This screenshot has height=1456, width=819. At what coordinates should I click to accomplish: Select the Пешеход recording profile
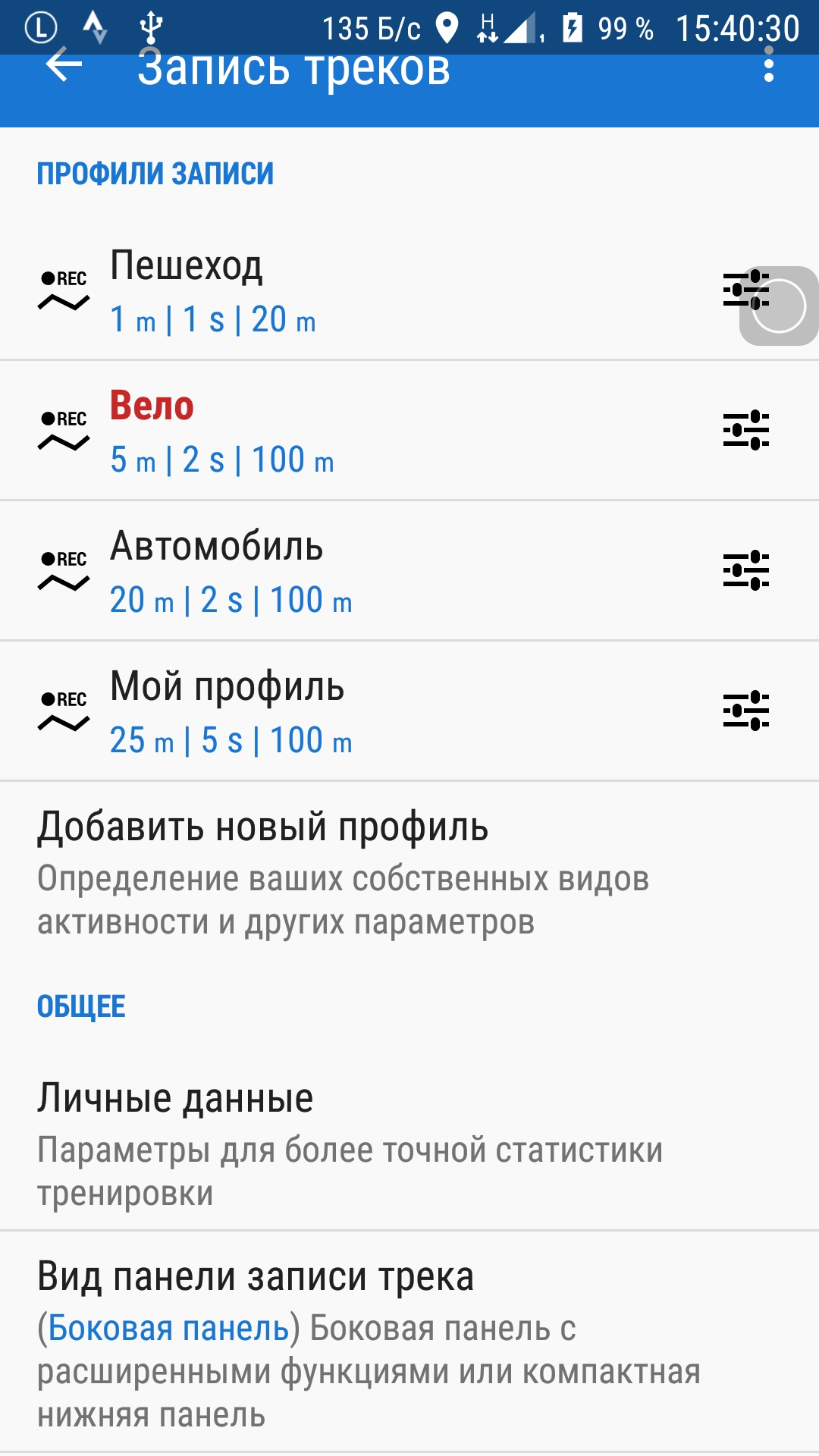click(x=303, y=291)
